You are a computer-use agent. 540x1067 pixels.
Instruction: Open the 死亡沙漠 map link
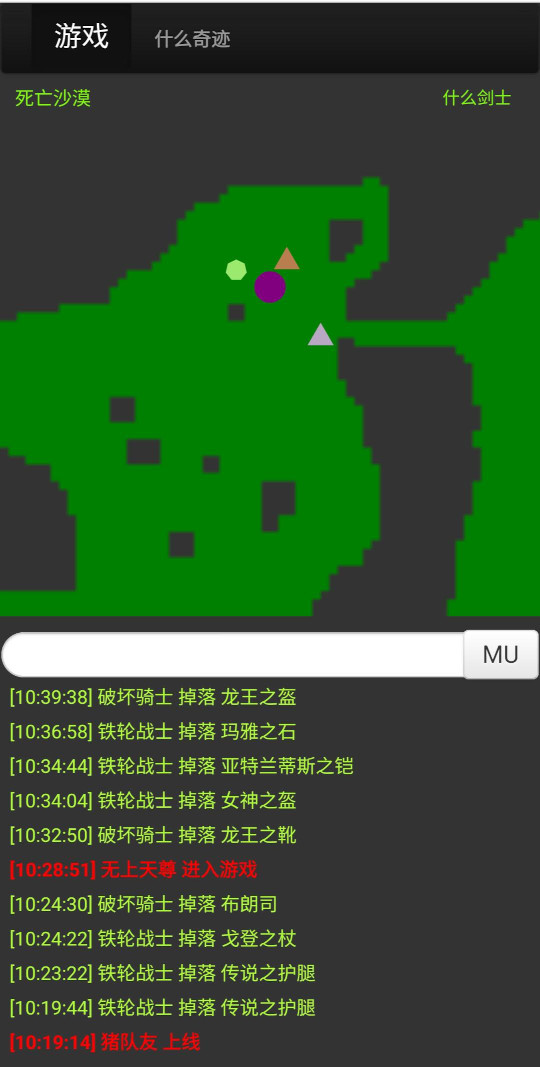tap(53, 98)
